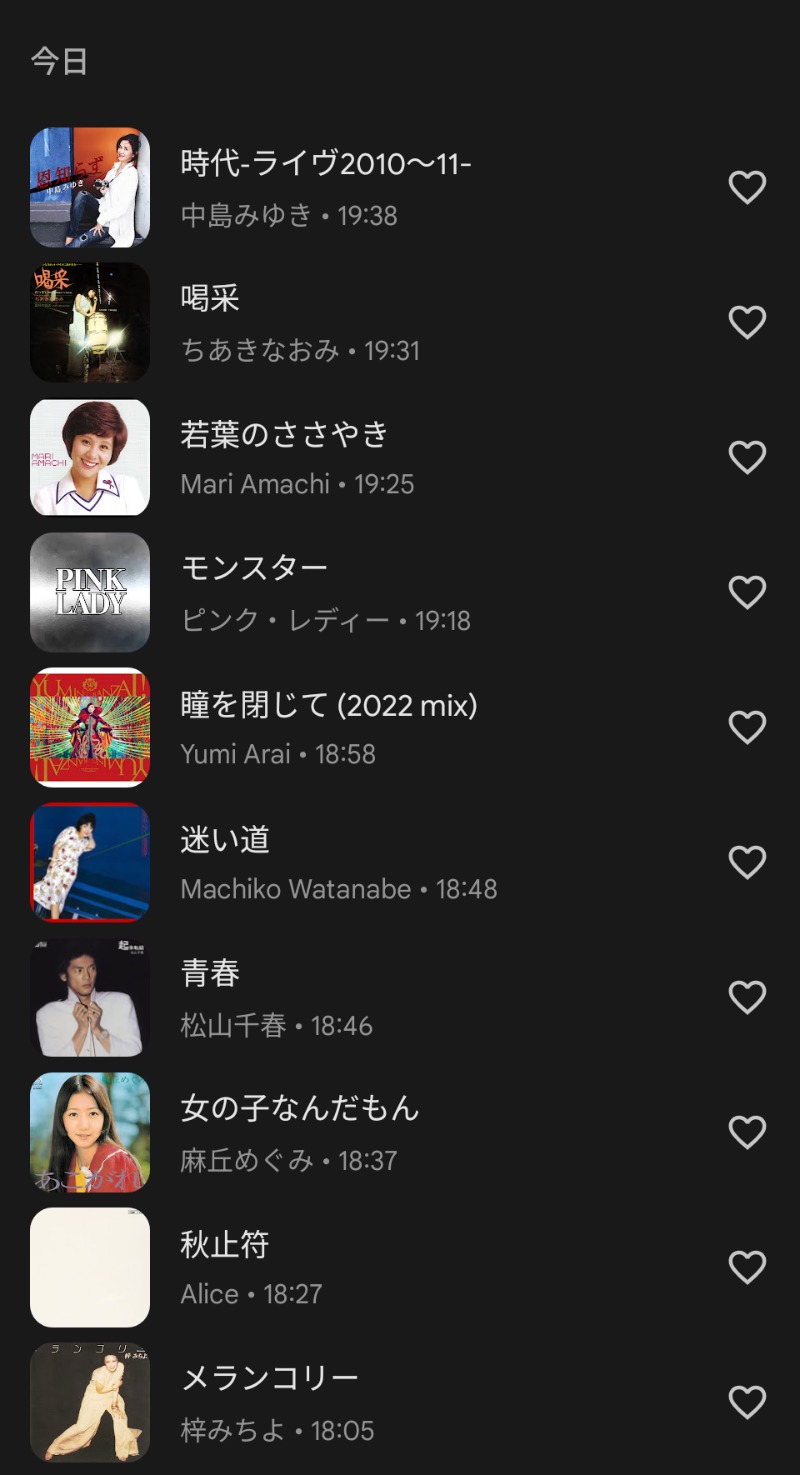Tap the heart beside 秋止符
The width and height of the screenshot is (800, 1475).
pos(747,1267)
